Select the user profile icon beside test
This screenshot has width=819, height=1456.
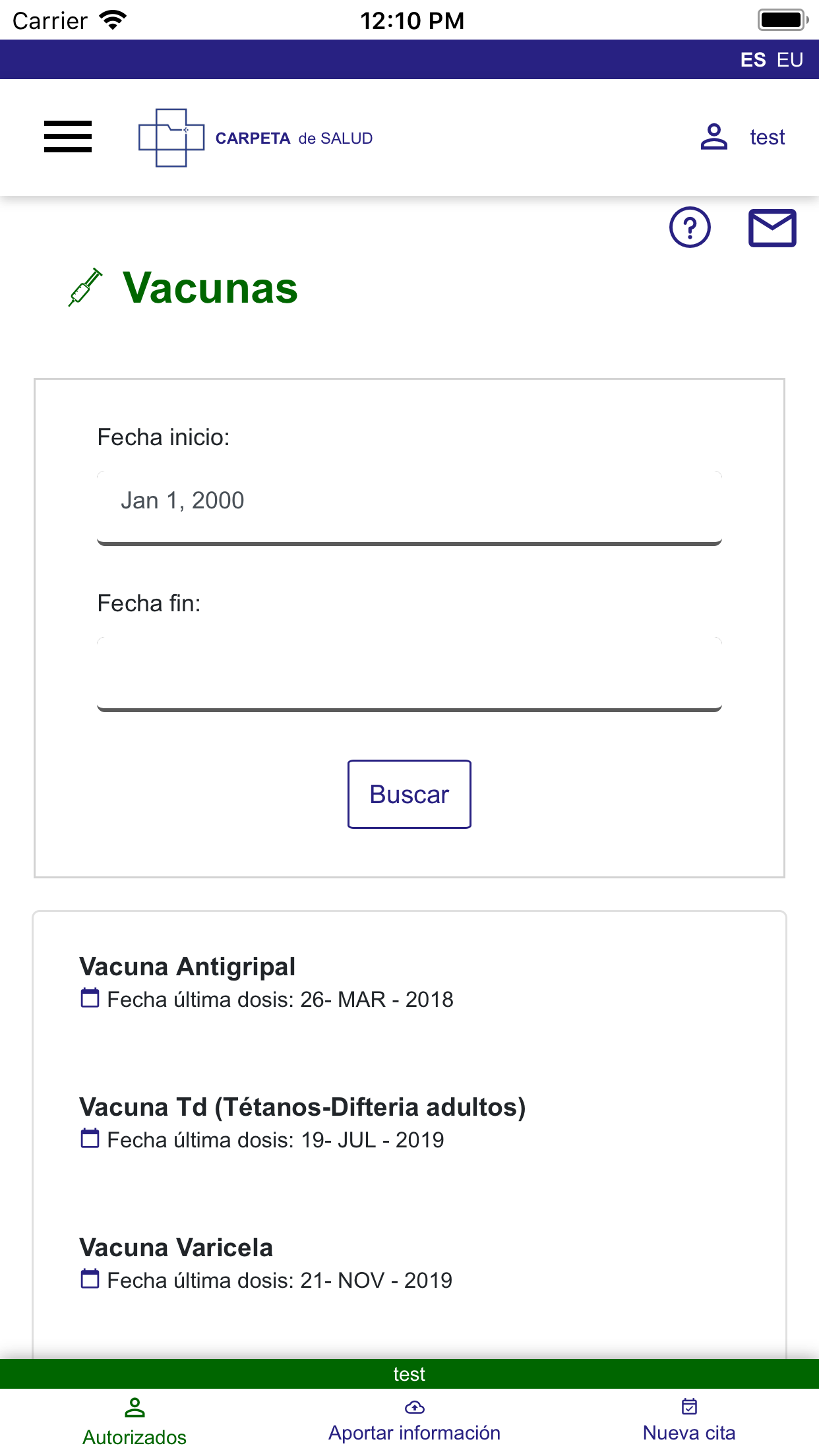coord(713,137)
